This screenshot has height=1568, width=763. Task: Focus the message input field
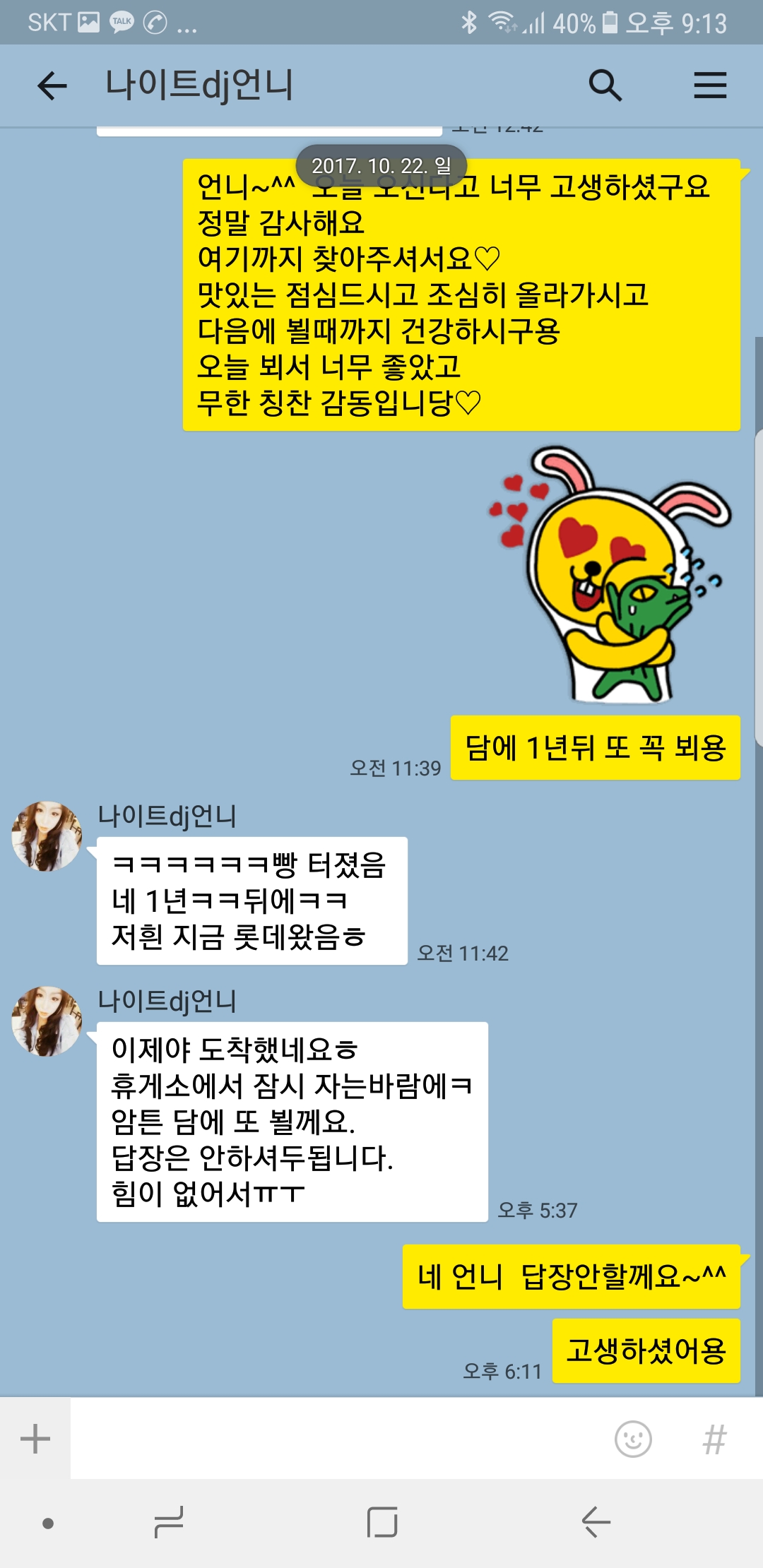coord(339,1439)
